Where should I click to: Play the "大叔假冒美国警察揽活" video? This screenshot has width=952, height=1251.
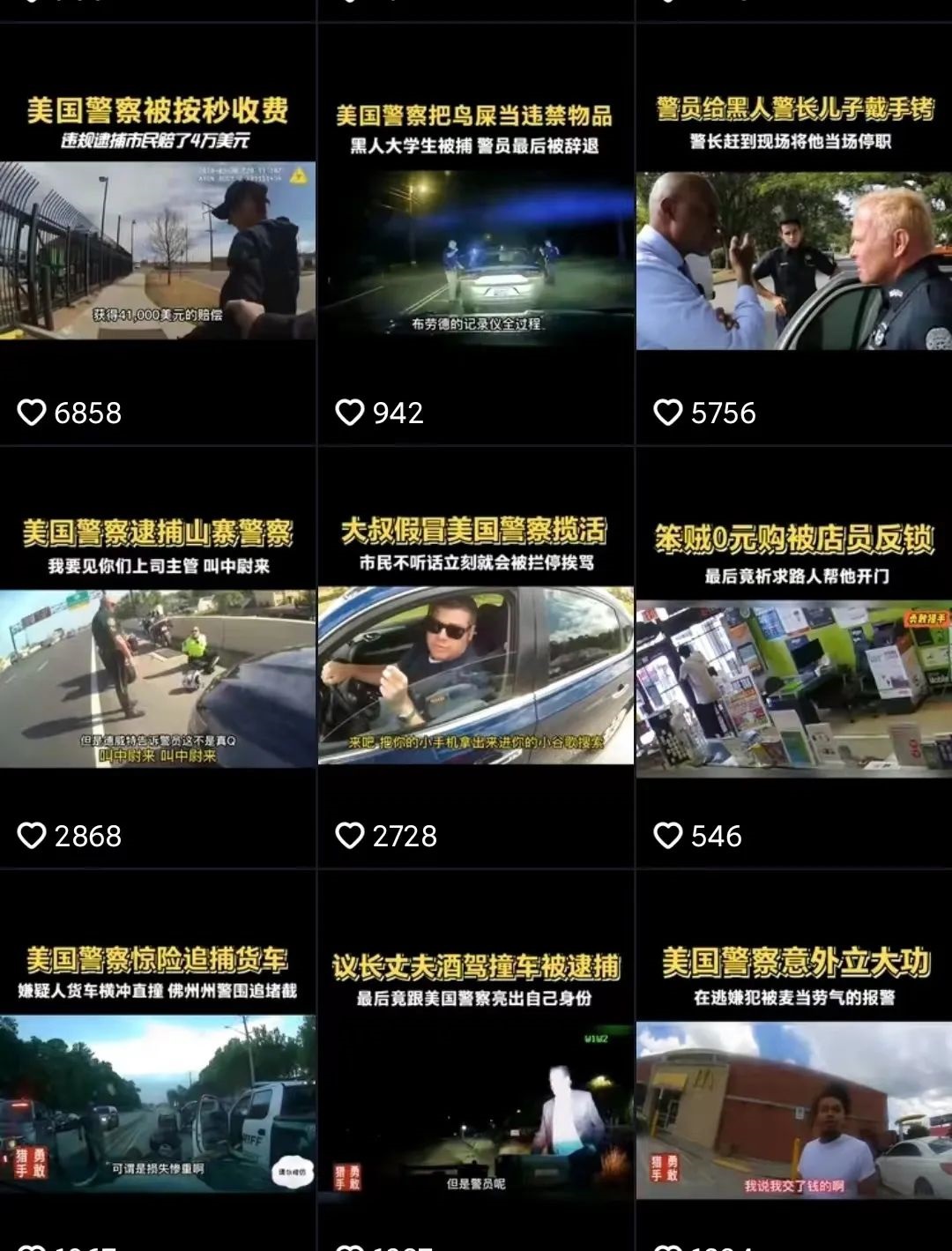pyautogui.click(x=476, y=679)
